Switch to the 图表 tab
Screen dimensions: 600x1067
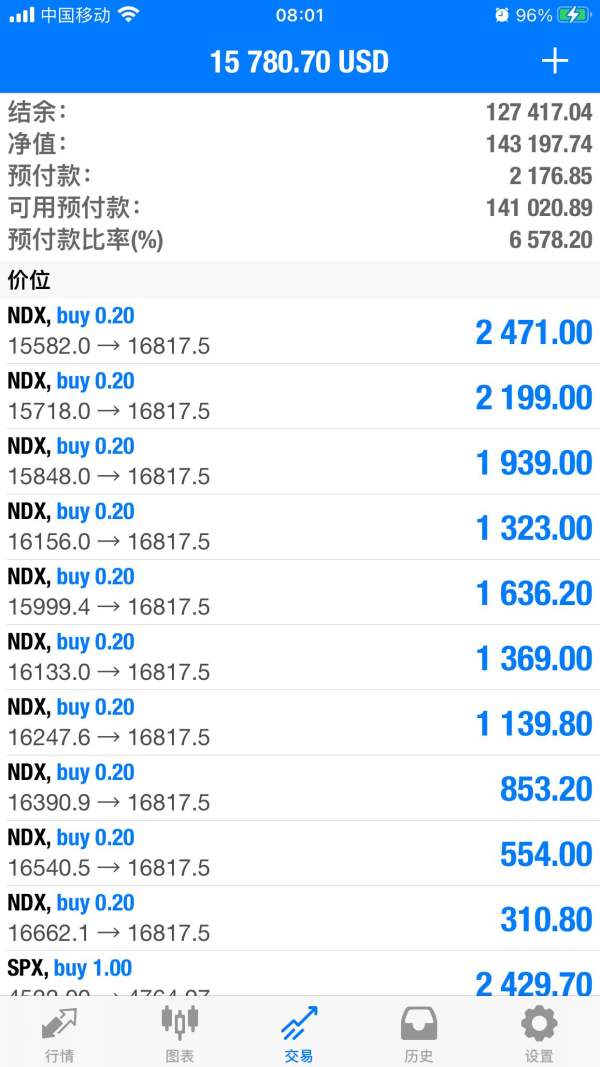[179, 1033]
